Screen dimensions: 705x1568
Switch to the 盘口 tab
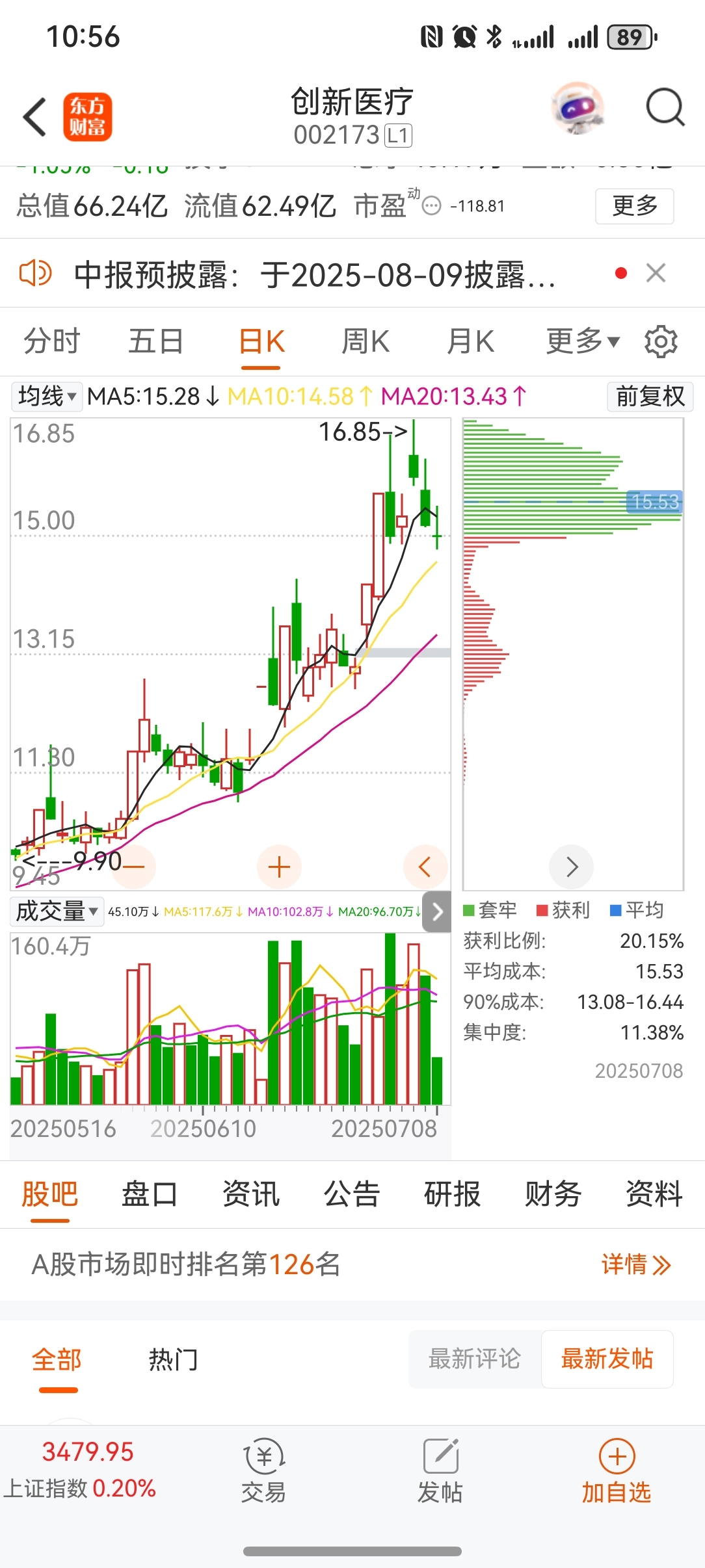150,1194
